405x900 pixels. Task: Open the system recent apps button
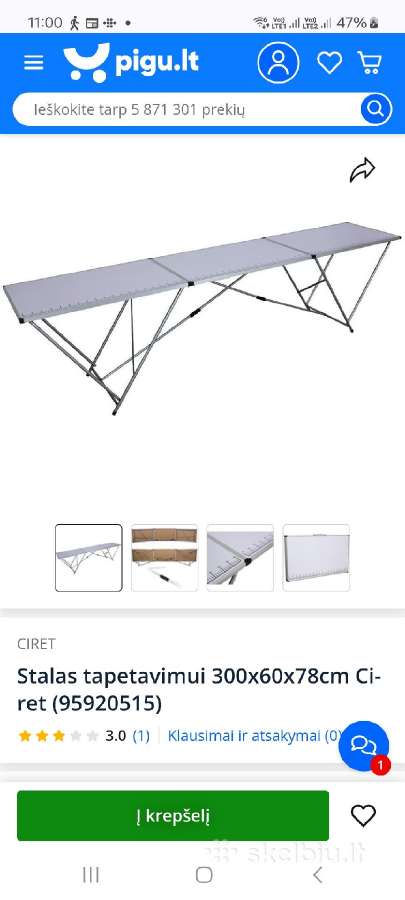[91, 875]
